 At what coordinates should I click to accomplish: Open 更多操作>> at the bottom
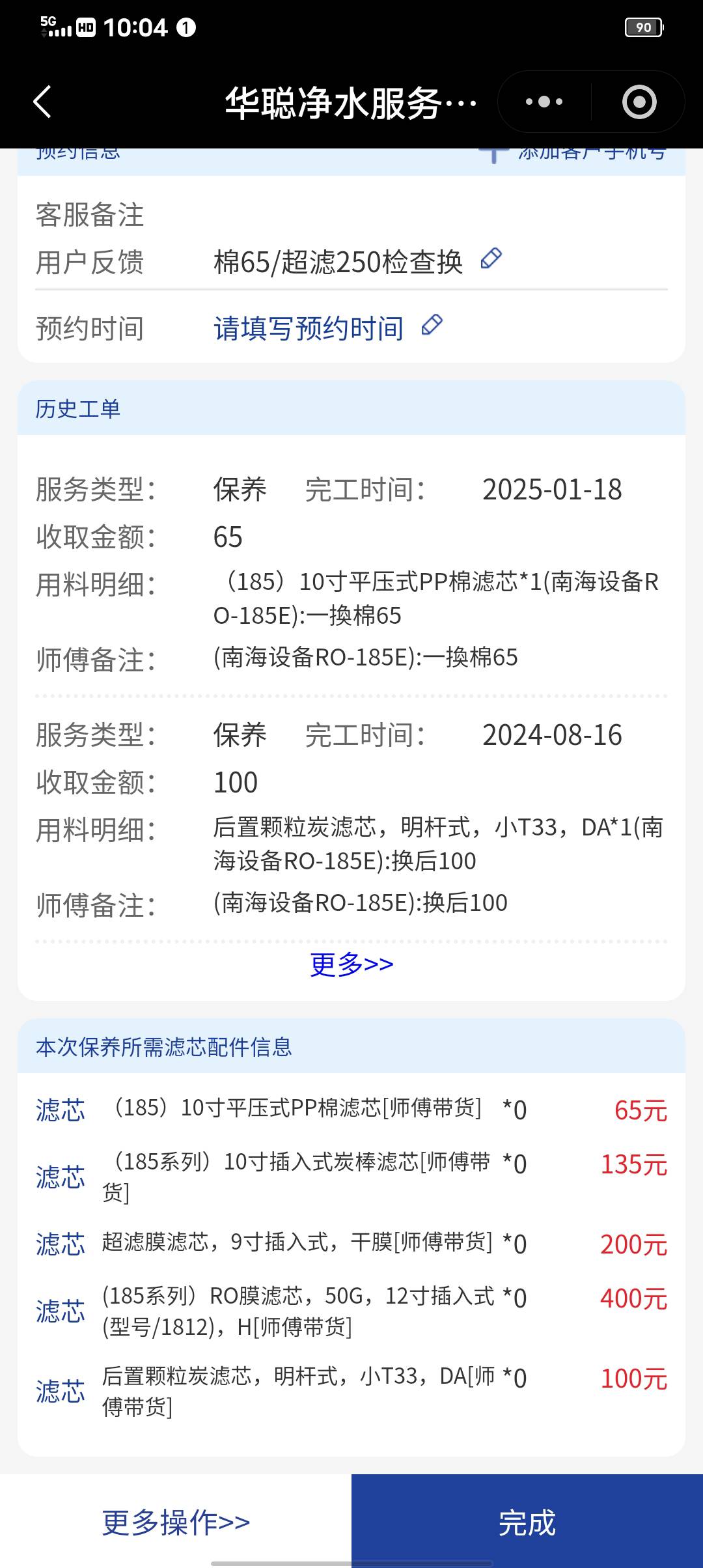point(176,1522)
